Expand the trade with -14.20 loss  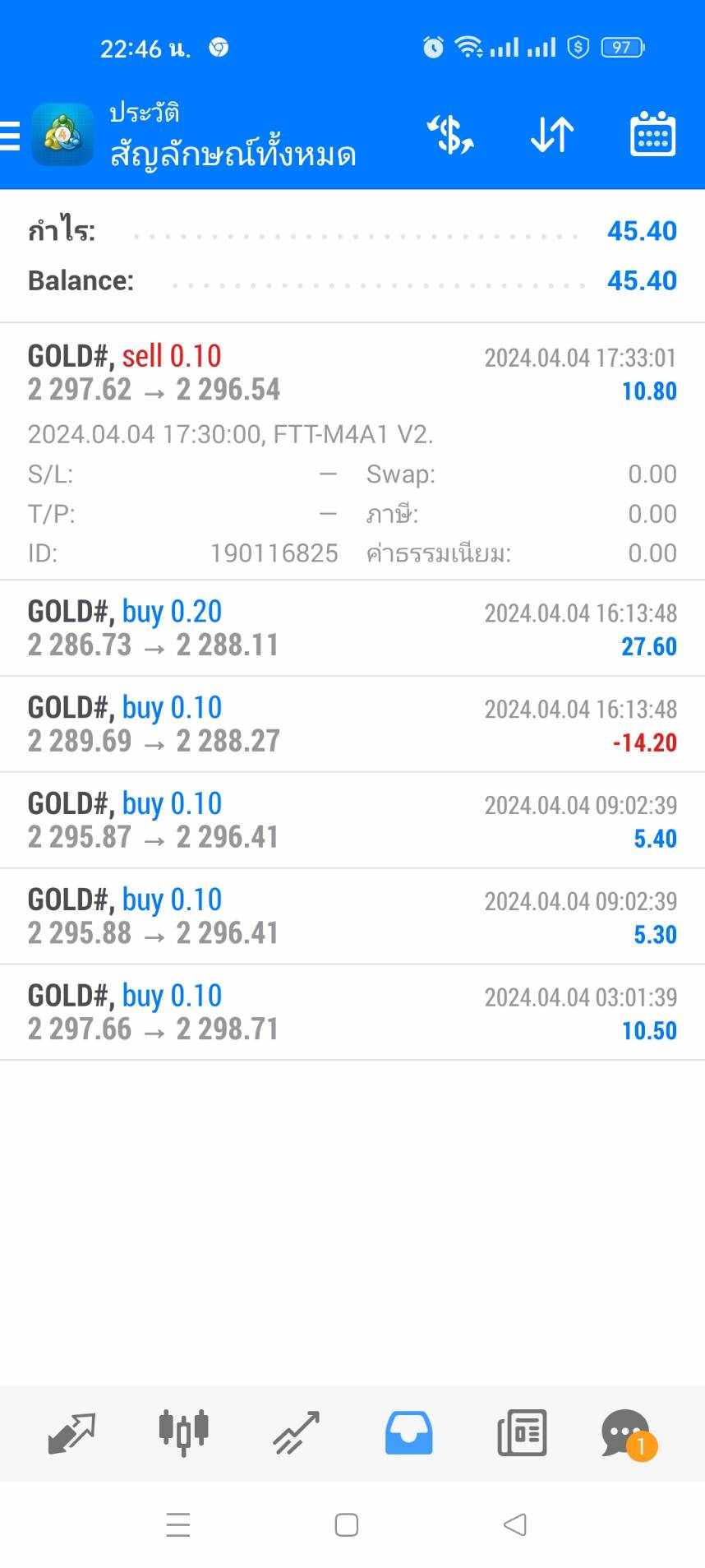click(352, 724)
